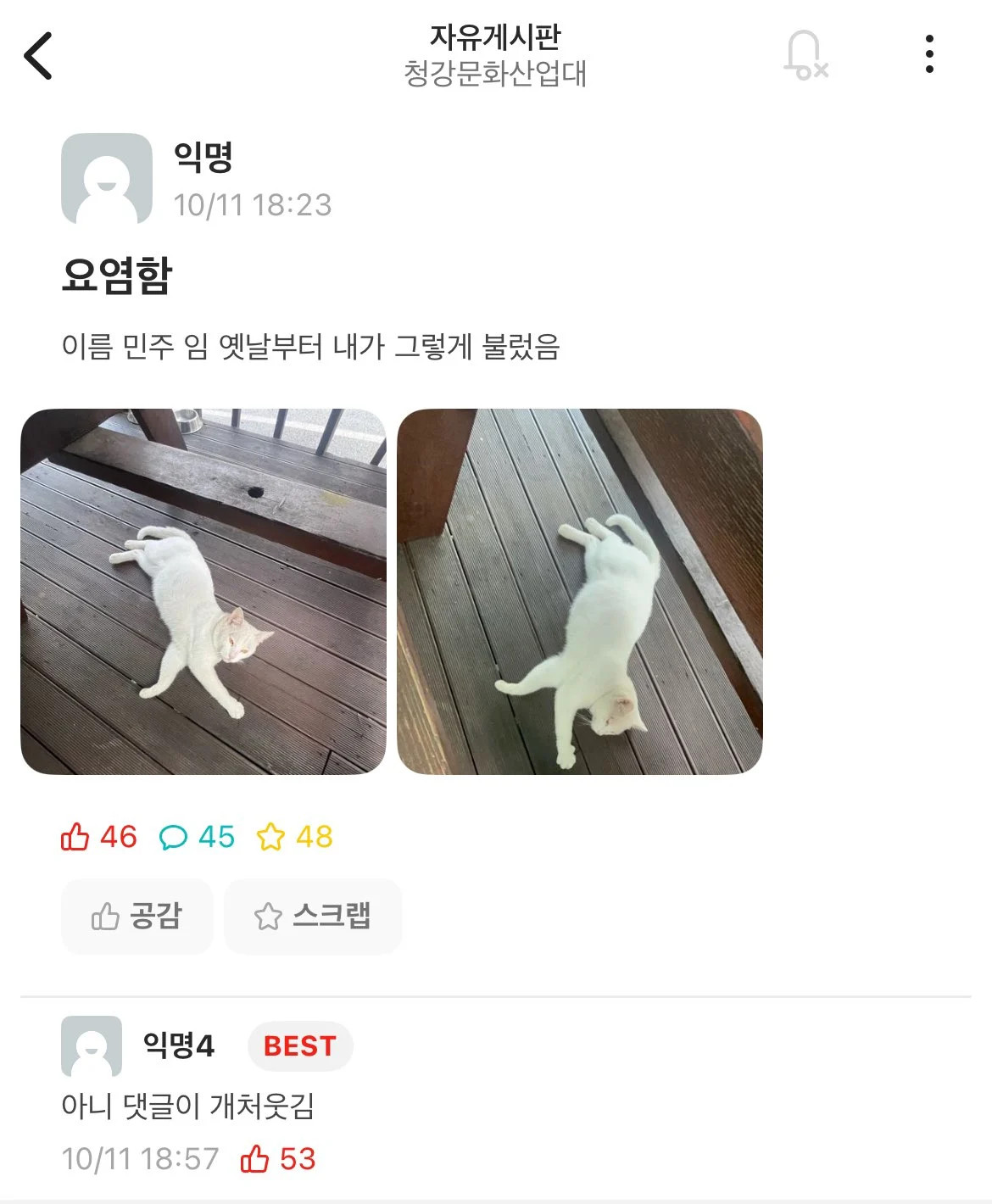
Task: Open the second cat photo
Action: (x=579, y=591)
